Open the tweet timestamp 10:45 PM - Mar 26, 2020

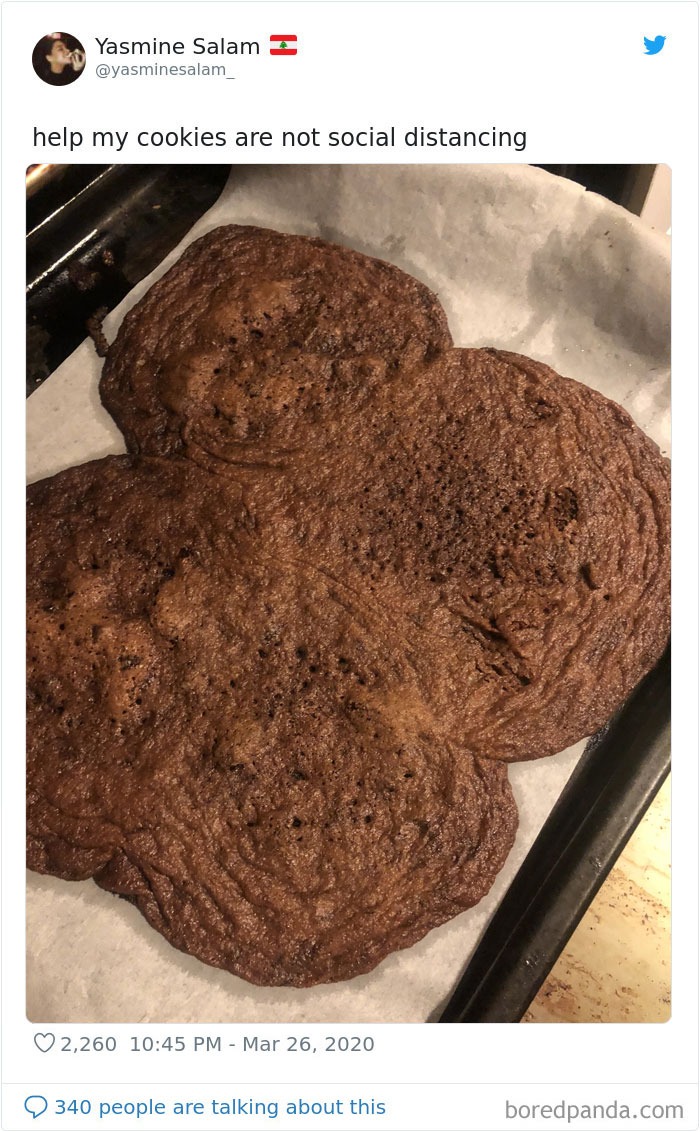pos(251,1045)
